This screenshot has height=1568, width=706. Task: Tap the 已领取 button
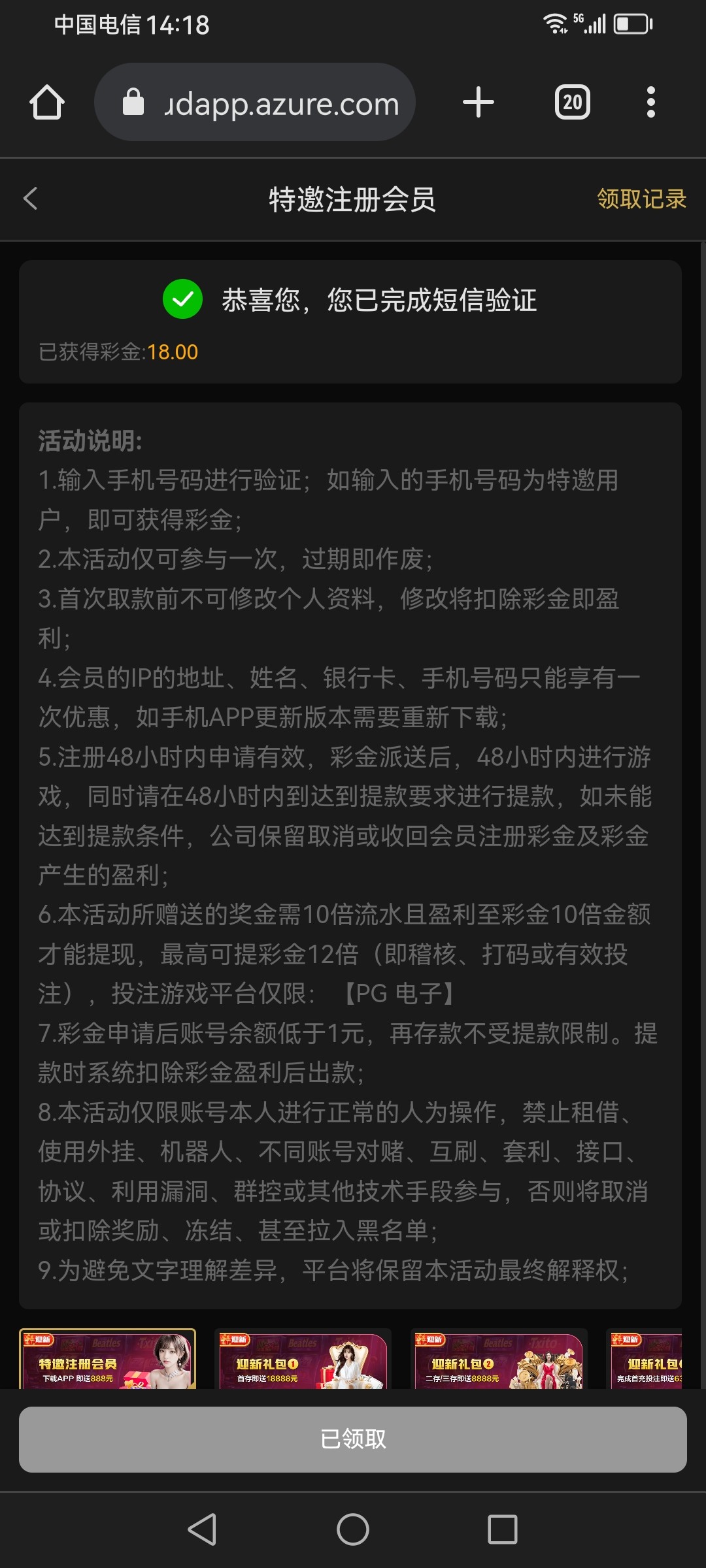pos(353,1439)
